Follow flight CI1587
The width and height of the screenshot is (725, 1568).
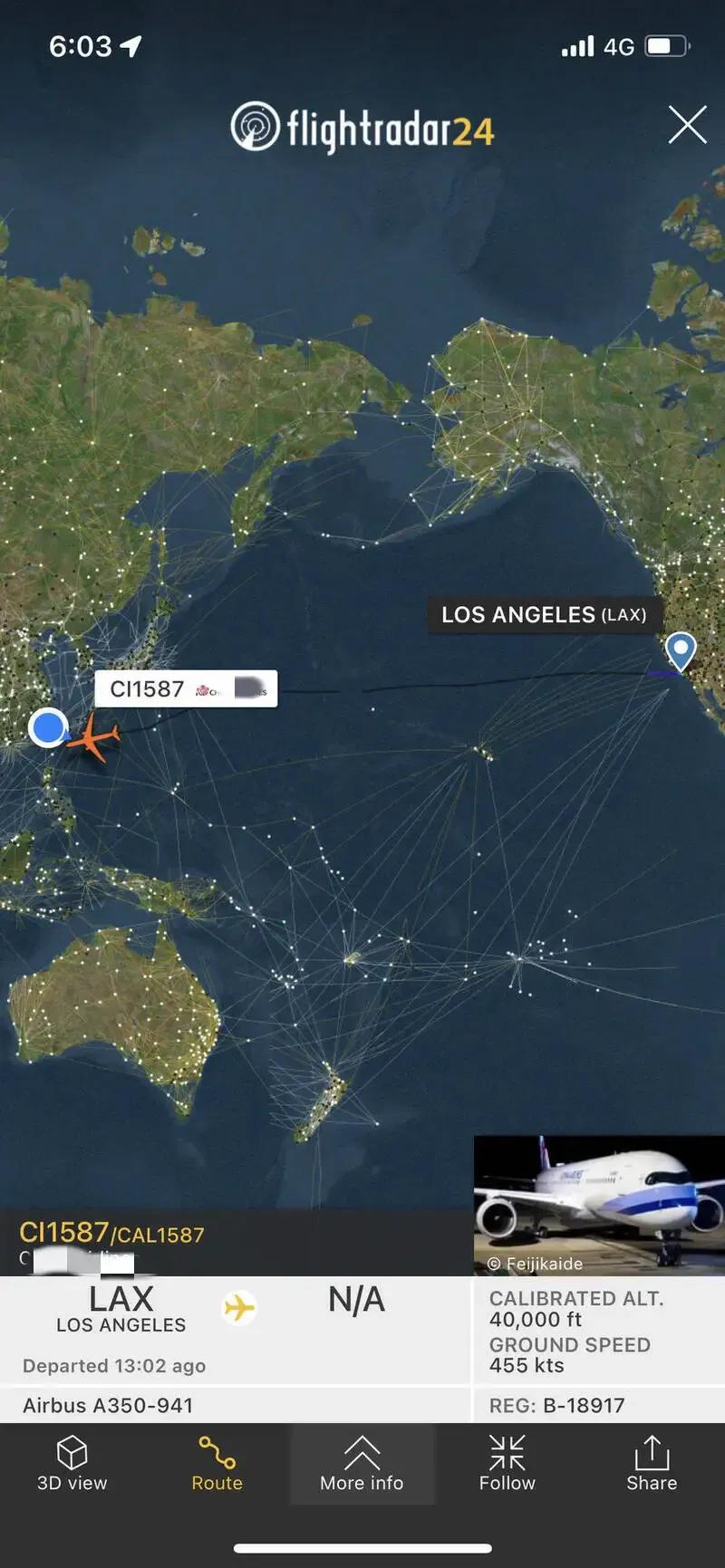[x=507, y=1464]
